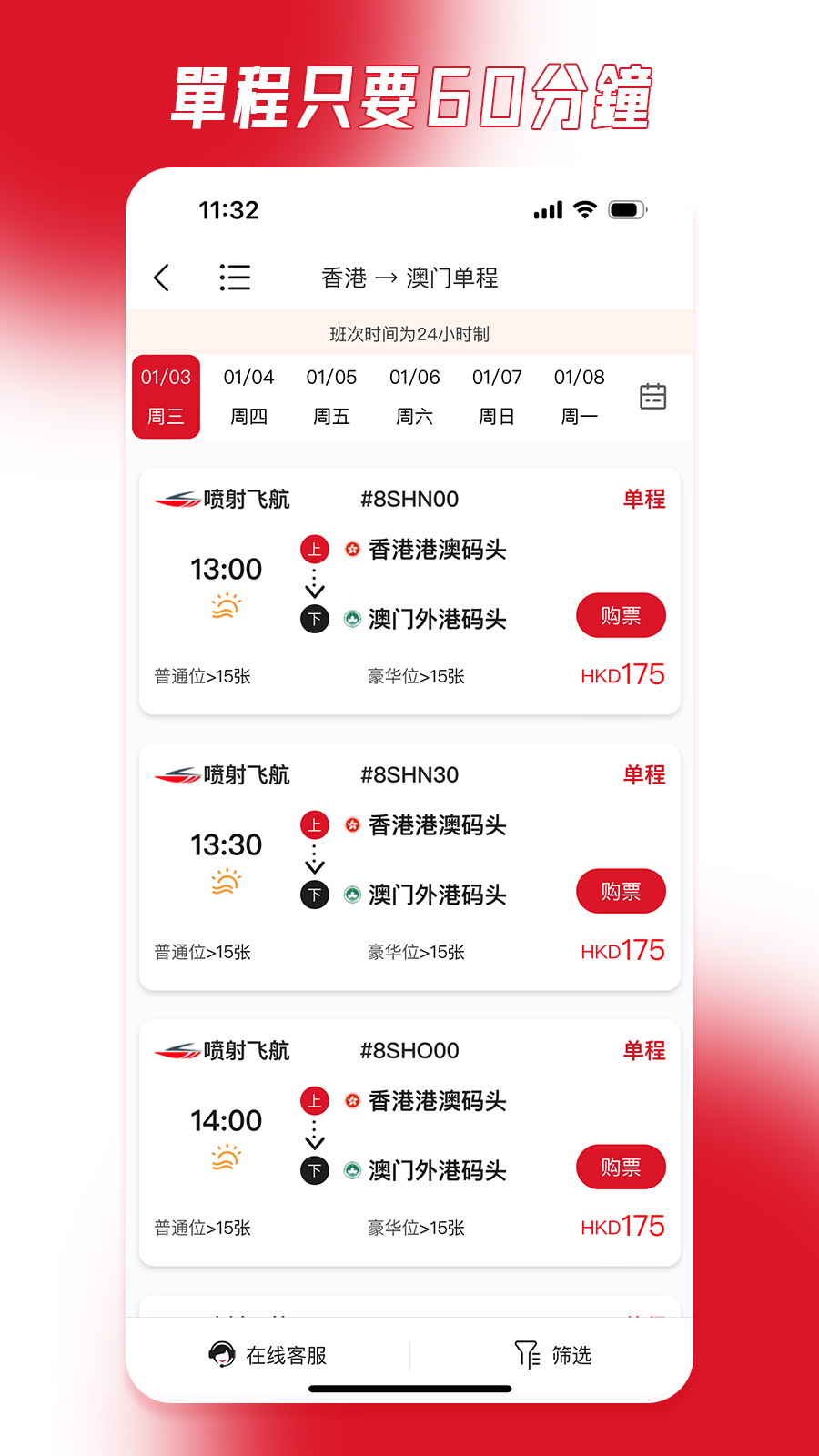Keep 01/03 周三 selected as departure date
819x1456 pixels.
(166, 396)
